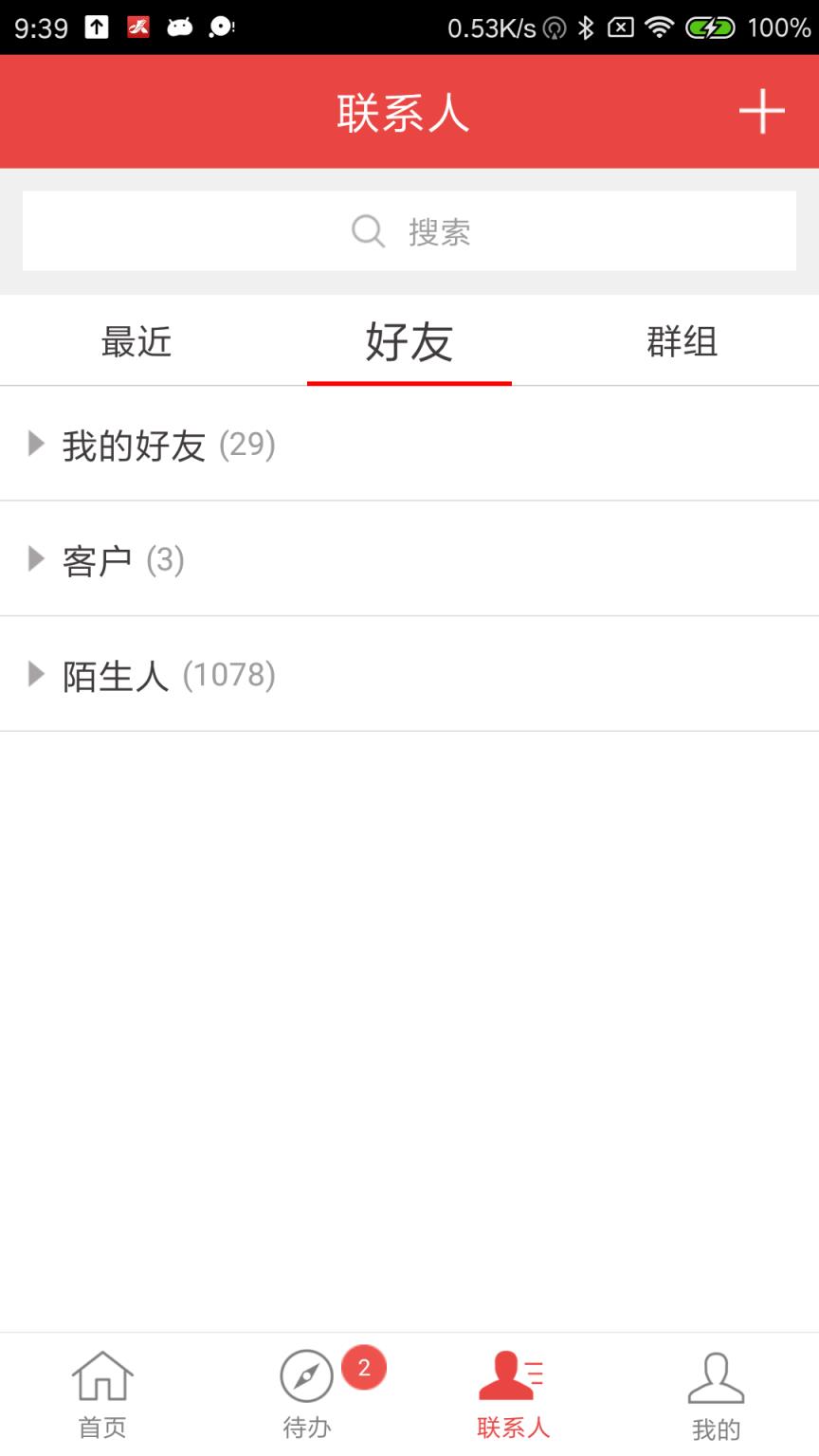
Task: Open the 搜索 search box
Action: click(409, 231)
